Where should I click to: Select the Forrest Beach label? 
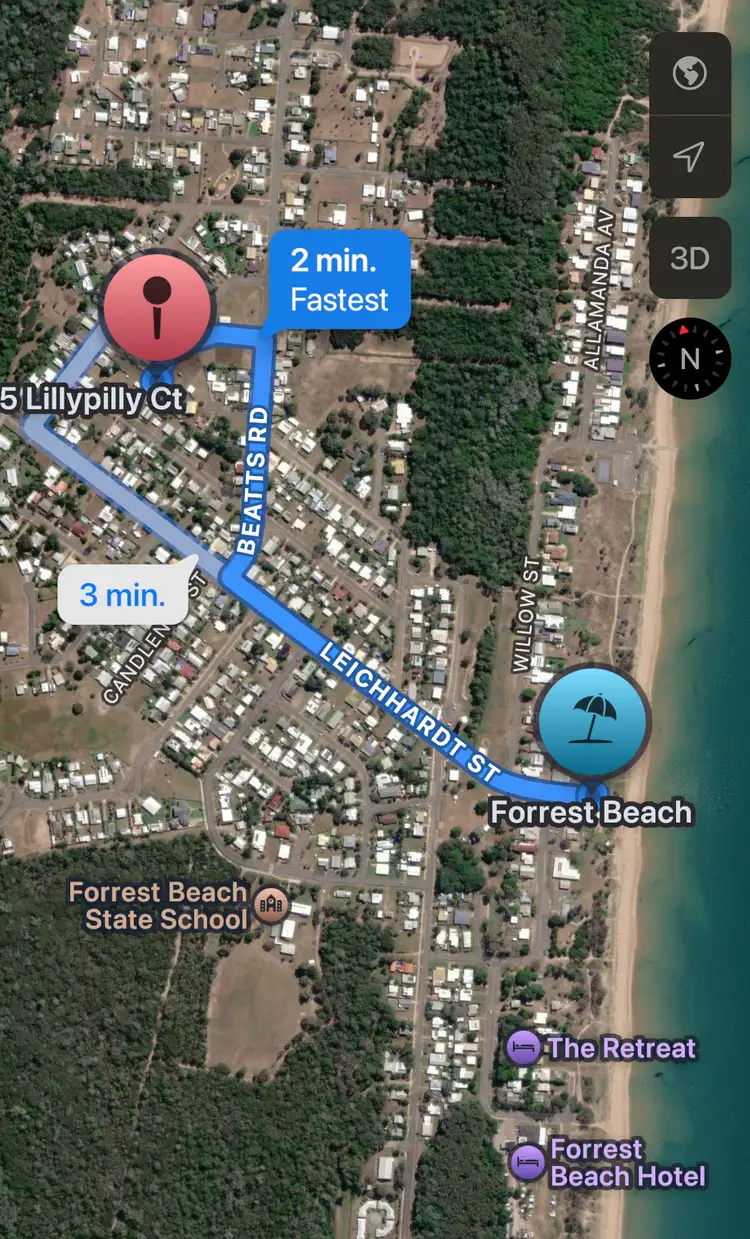point(590,813)
